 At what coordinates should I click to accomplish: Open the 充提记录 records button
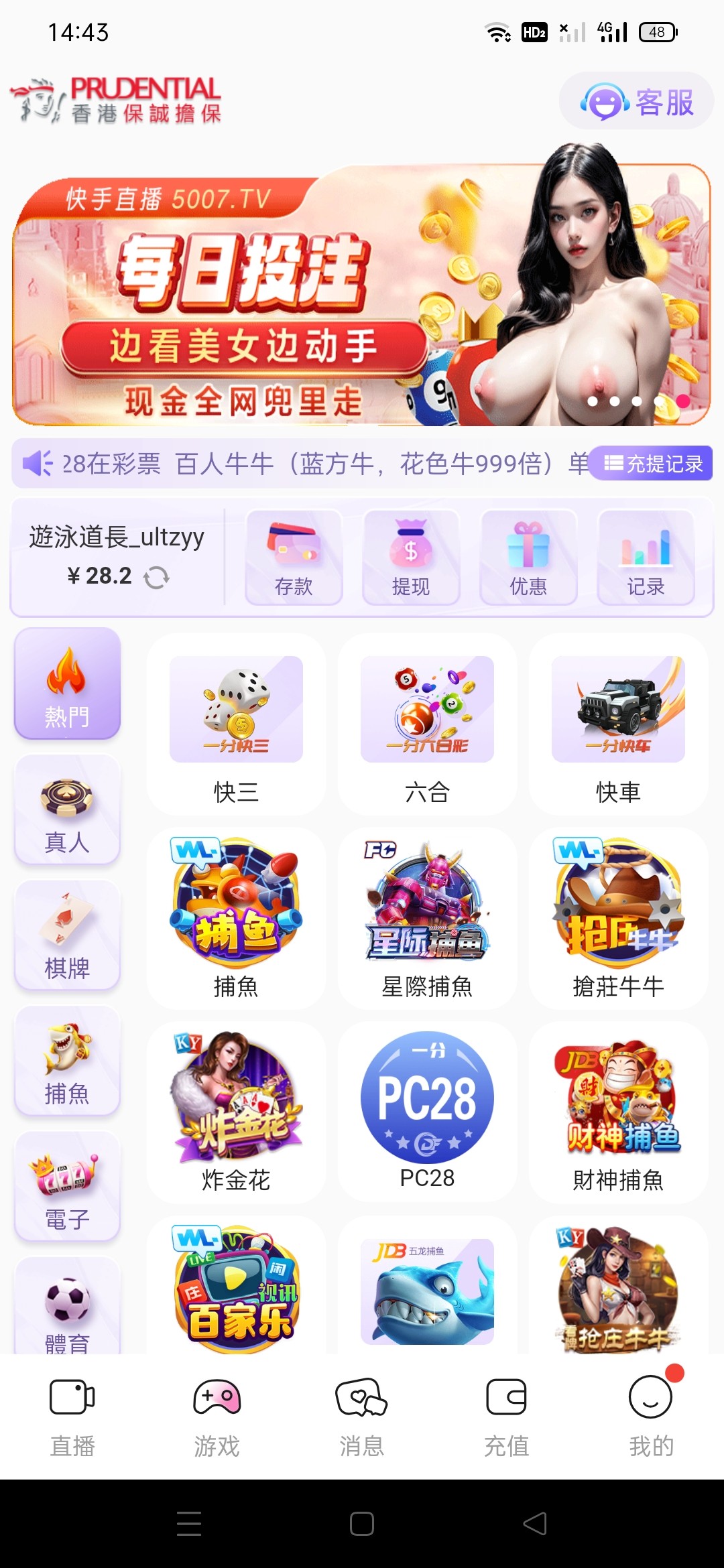(652, 463)
